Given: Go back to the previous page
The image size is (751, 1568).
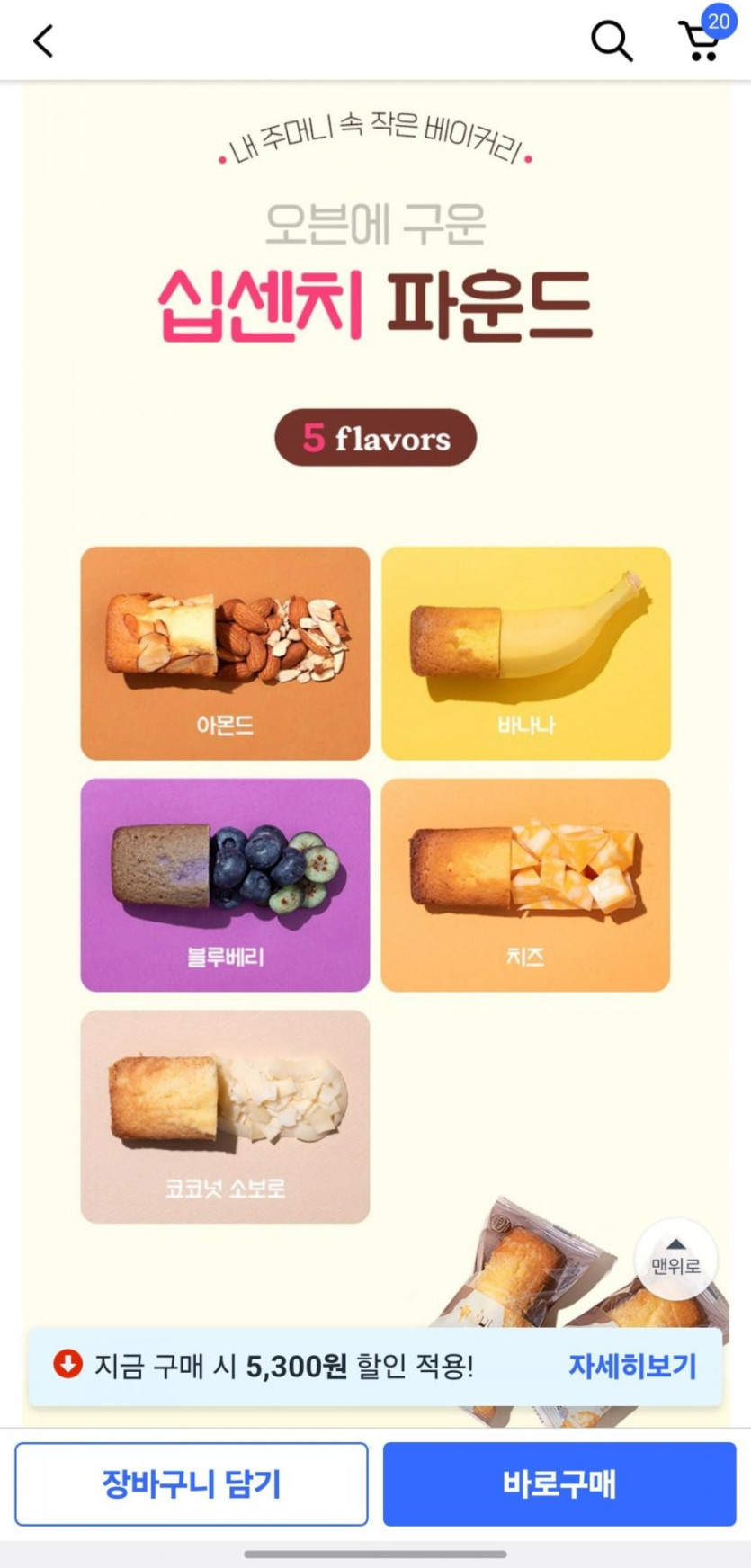Looking at the screenshot, I should tap(43, 40).
